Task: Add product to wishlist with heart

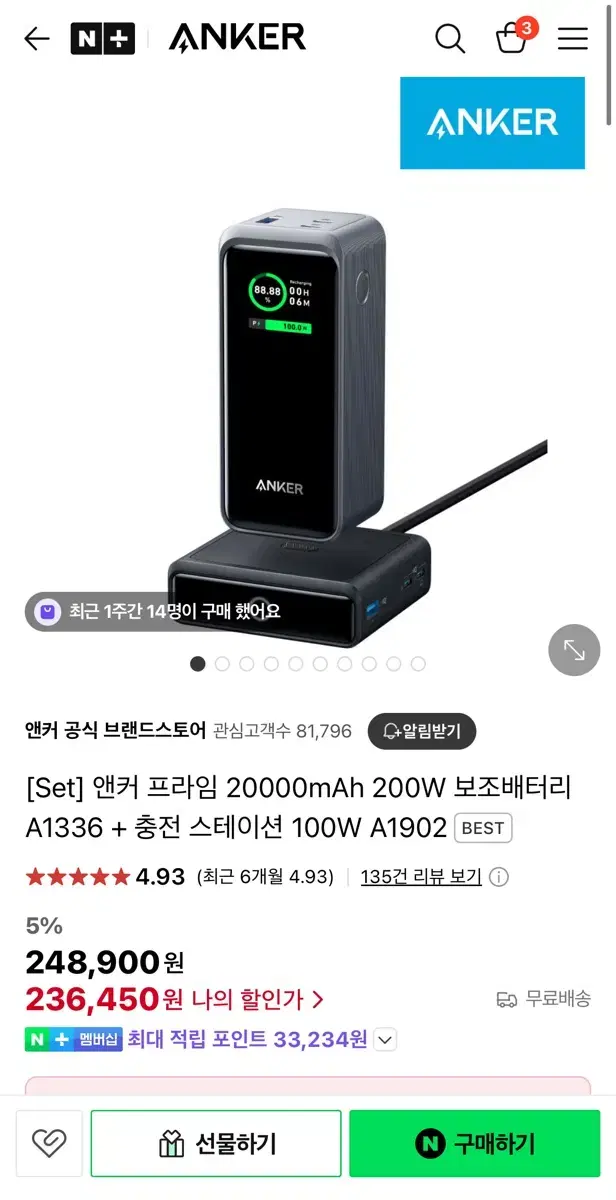Action: (x=49, y=1143)
